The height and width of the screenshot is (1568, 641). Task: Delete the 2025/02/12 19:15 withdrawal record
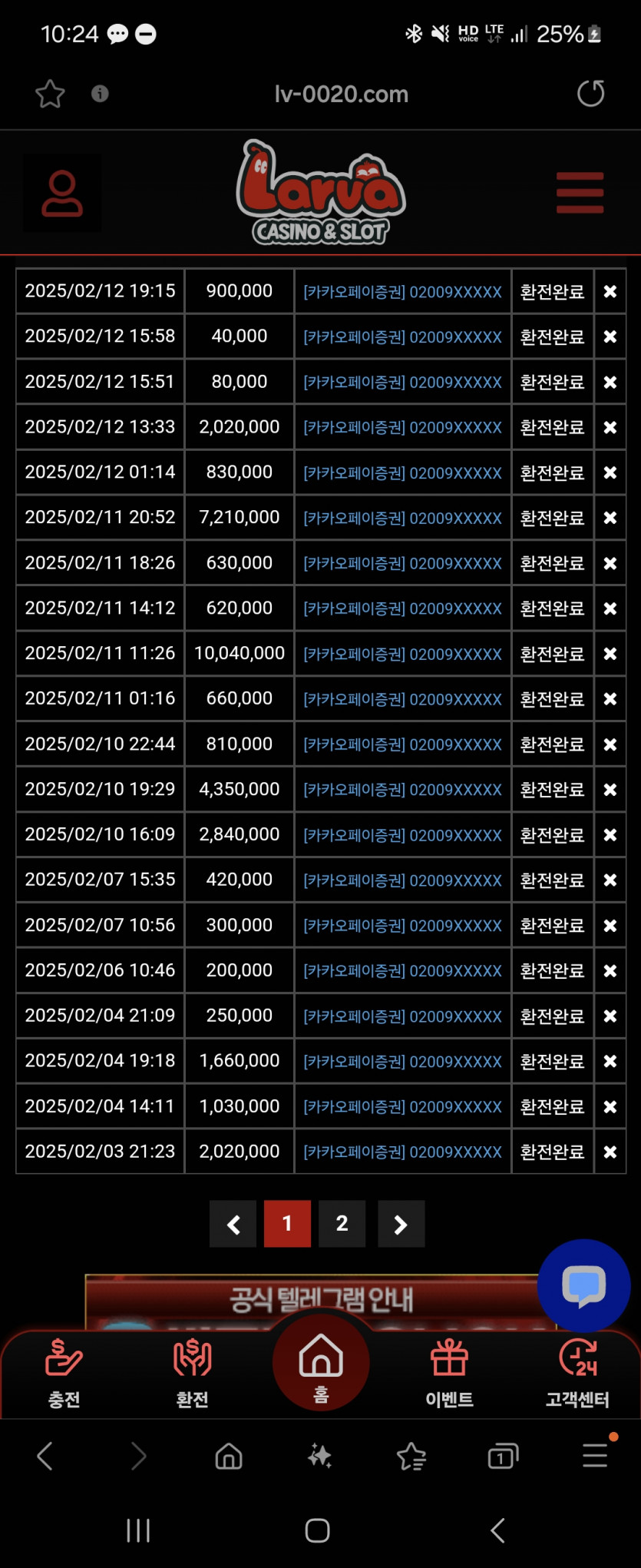[x=610, y=291]
